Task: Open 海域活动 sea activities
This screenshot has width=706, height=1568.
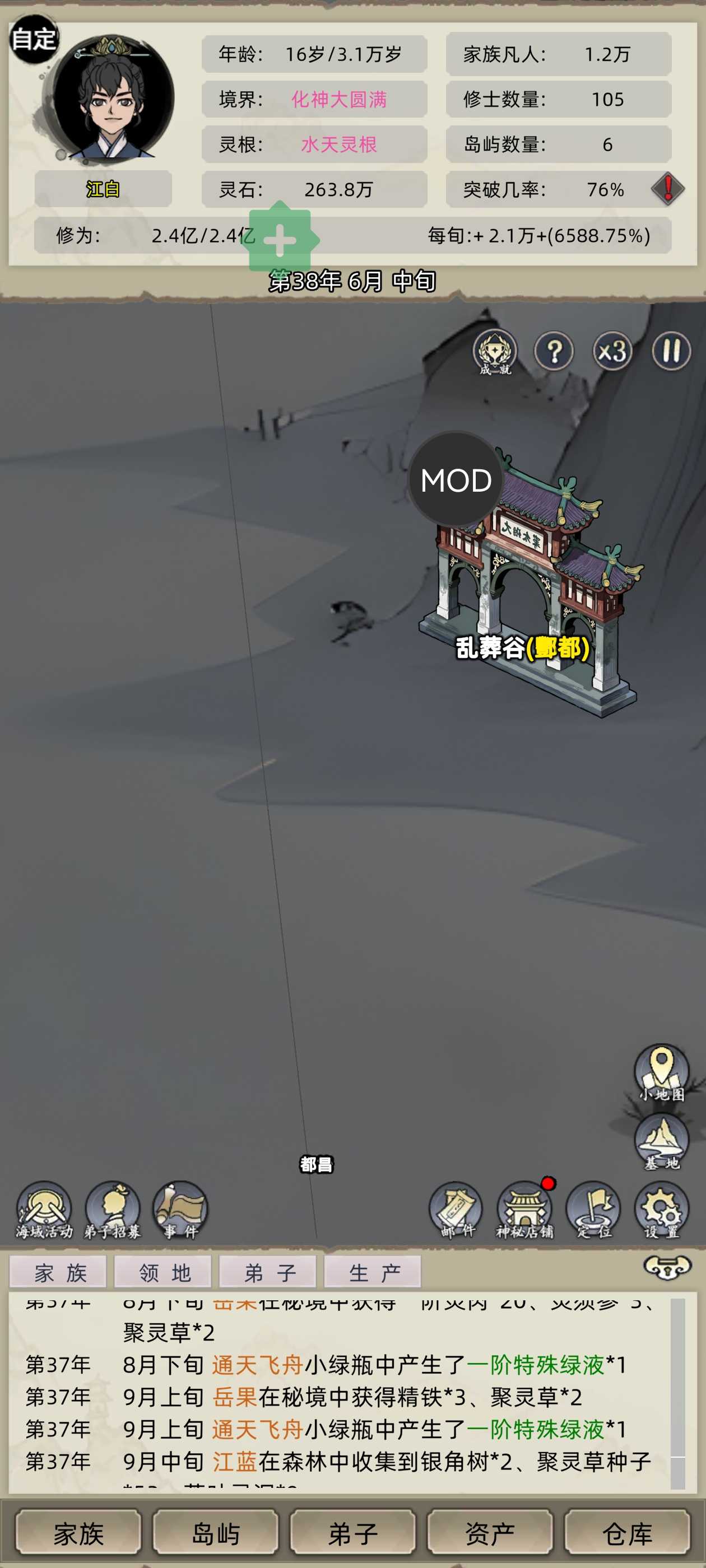Action: (x=44, y=1211)
